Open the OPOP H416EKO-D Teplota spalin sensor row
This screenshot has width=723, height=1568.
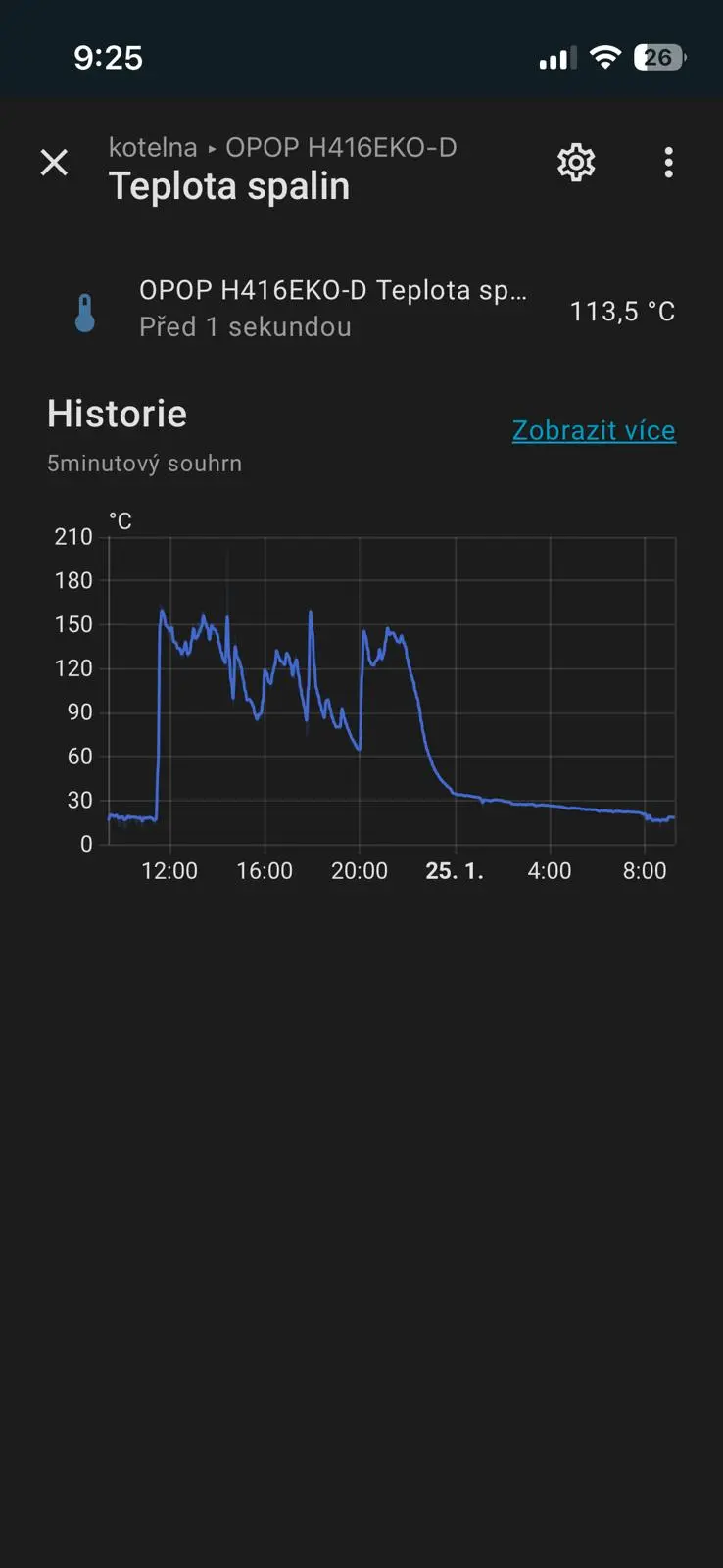(x=361, y=310)
